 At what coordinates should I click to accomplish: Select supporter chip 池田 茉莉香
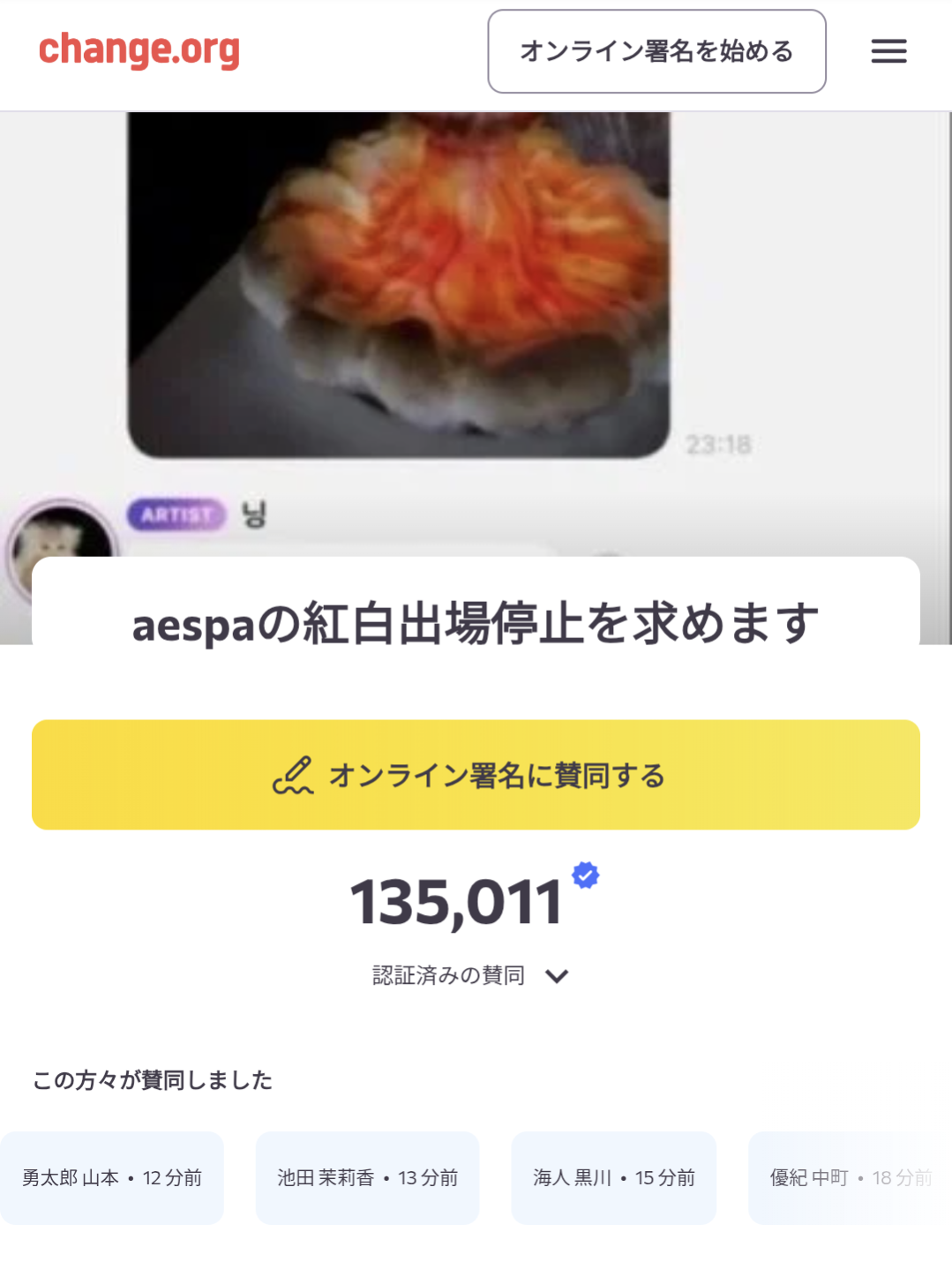(x=367, y=1177)
